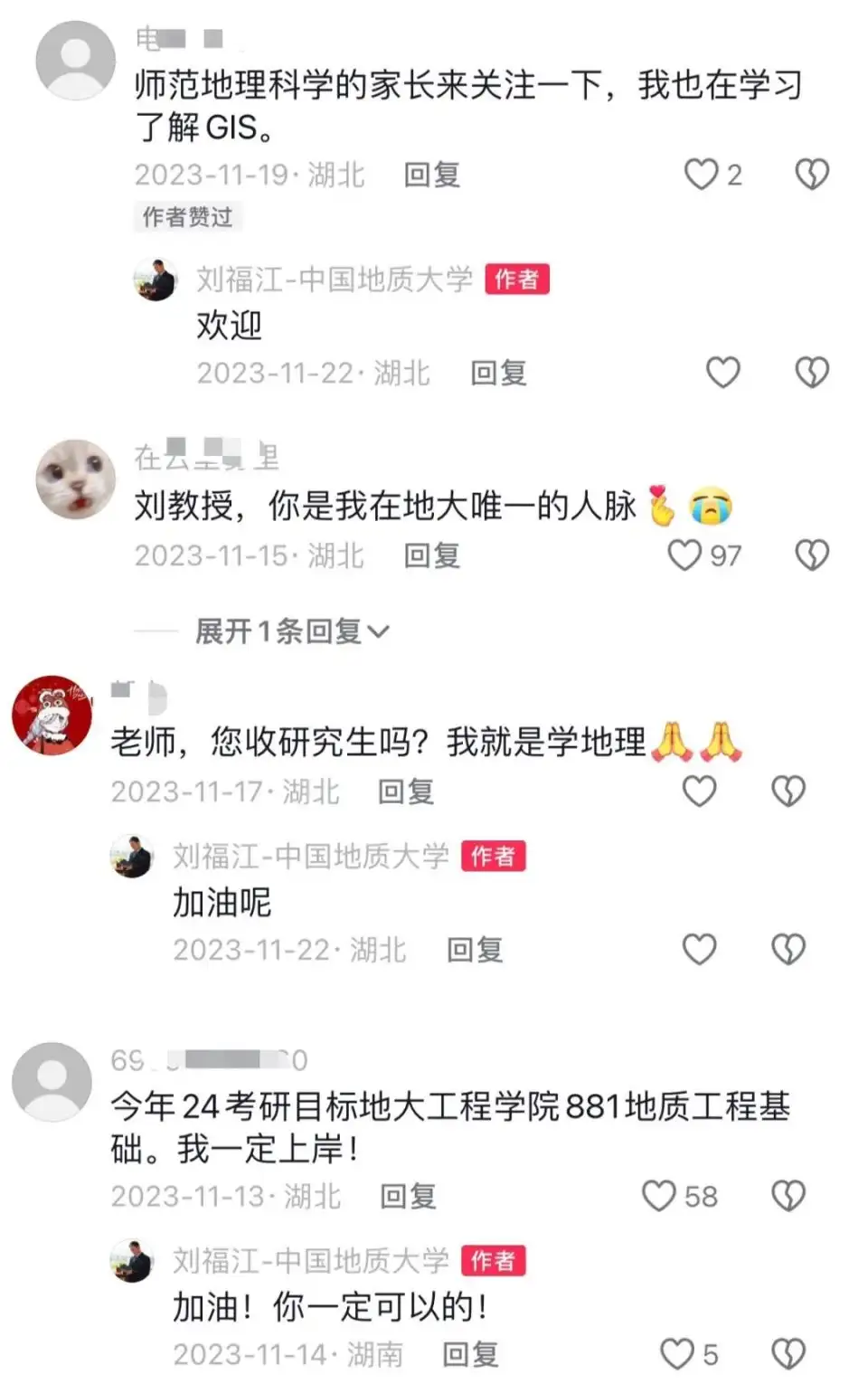Like the author's reply 你一定可以的
868x1384 pixels.
tap(677, 1354)
